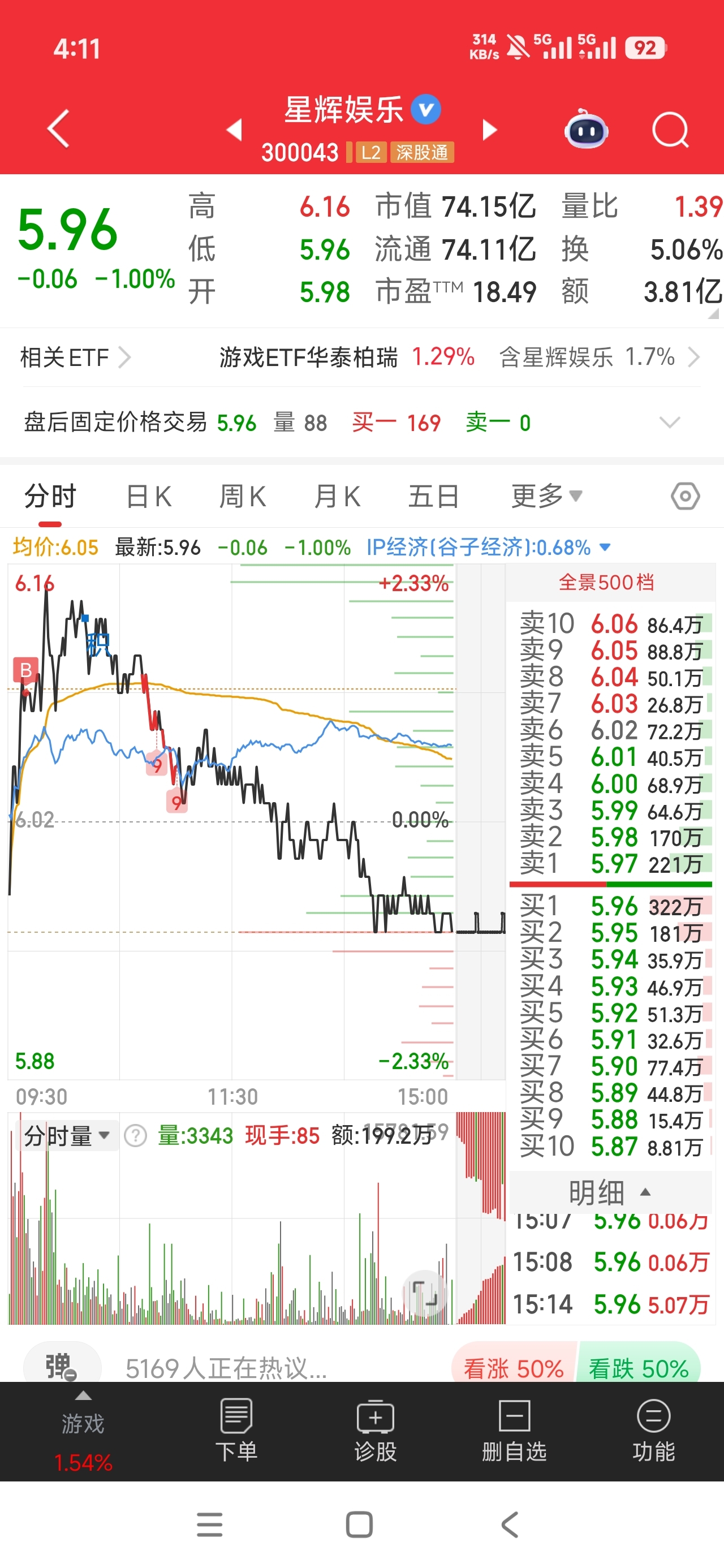Open 更多 chart period dropdown
Viewport: 724px width, 1568px height.
546,496
